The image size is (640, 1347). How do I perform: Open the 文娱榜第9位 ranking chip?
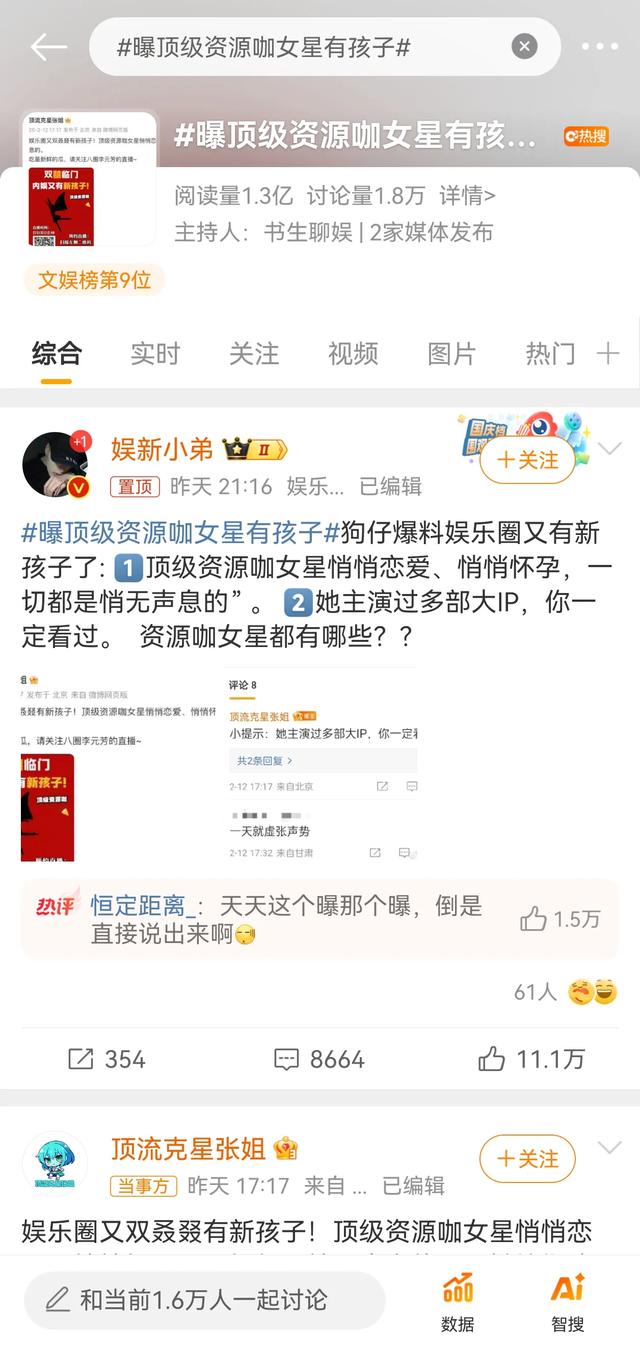pos(94,280)
